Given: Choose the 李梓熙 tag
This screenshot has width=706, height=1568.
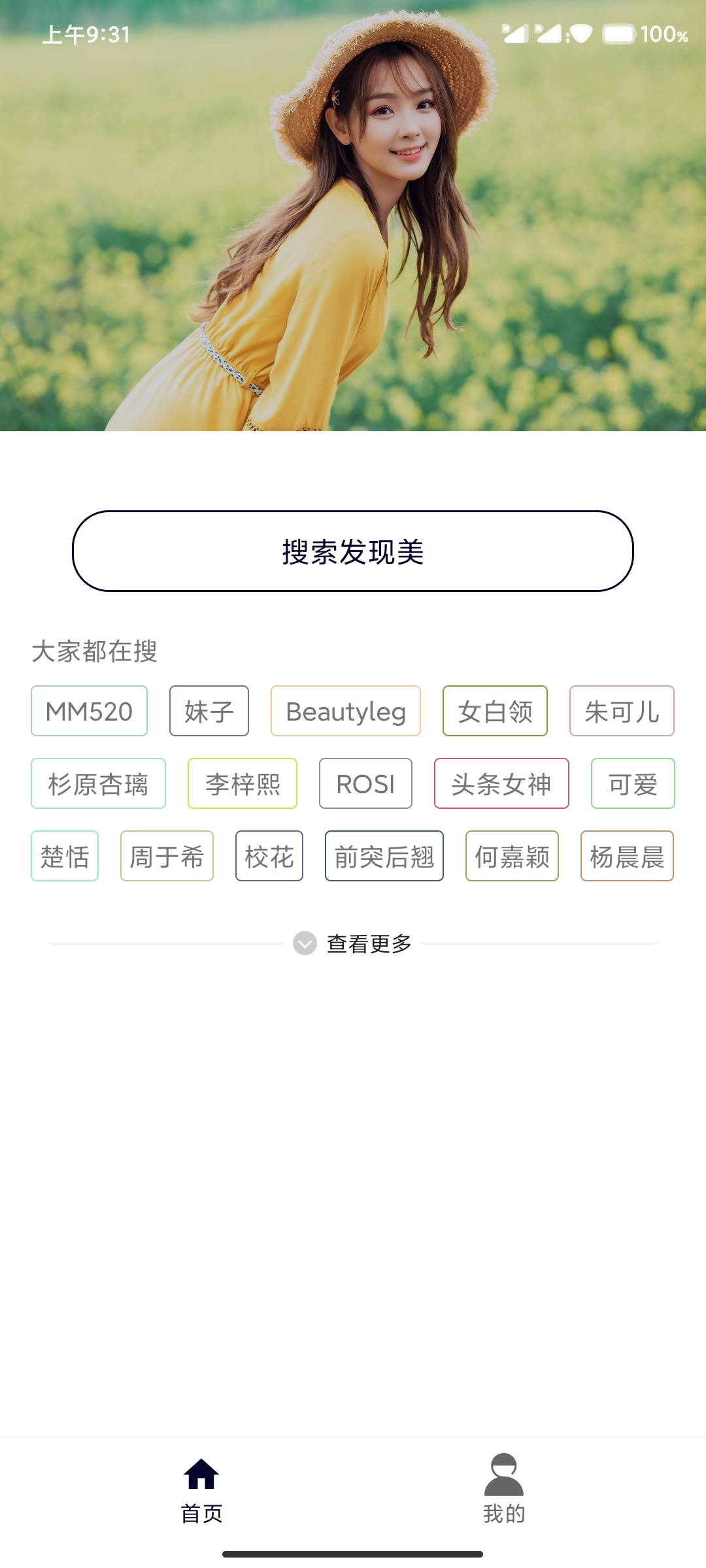Looking at the screenshot, I should [x=243, y=783].
